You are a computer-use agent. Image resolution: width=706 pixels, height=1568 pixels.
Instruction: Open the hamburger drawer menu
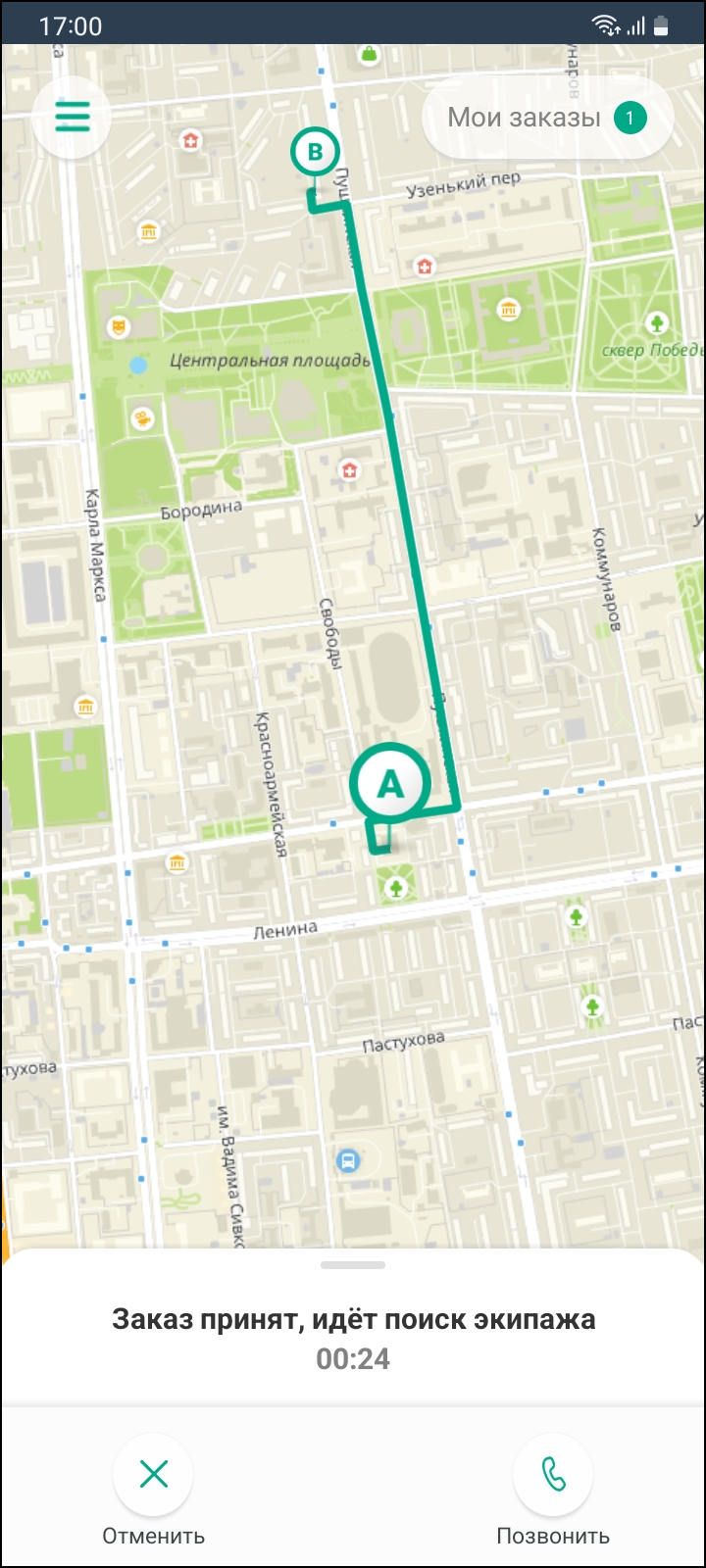pos(72,117)
